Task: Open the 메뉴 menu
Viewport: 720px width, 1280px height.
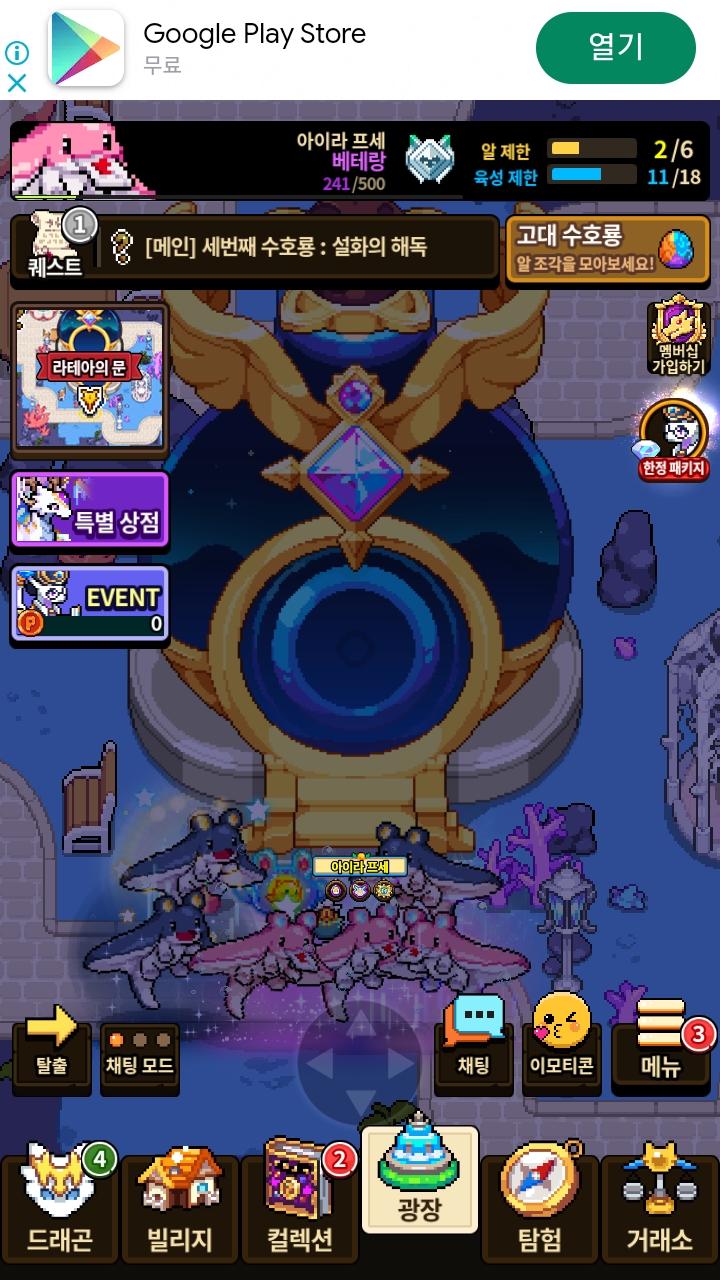Action: [x=660, y=1043]
